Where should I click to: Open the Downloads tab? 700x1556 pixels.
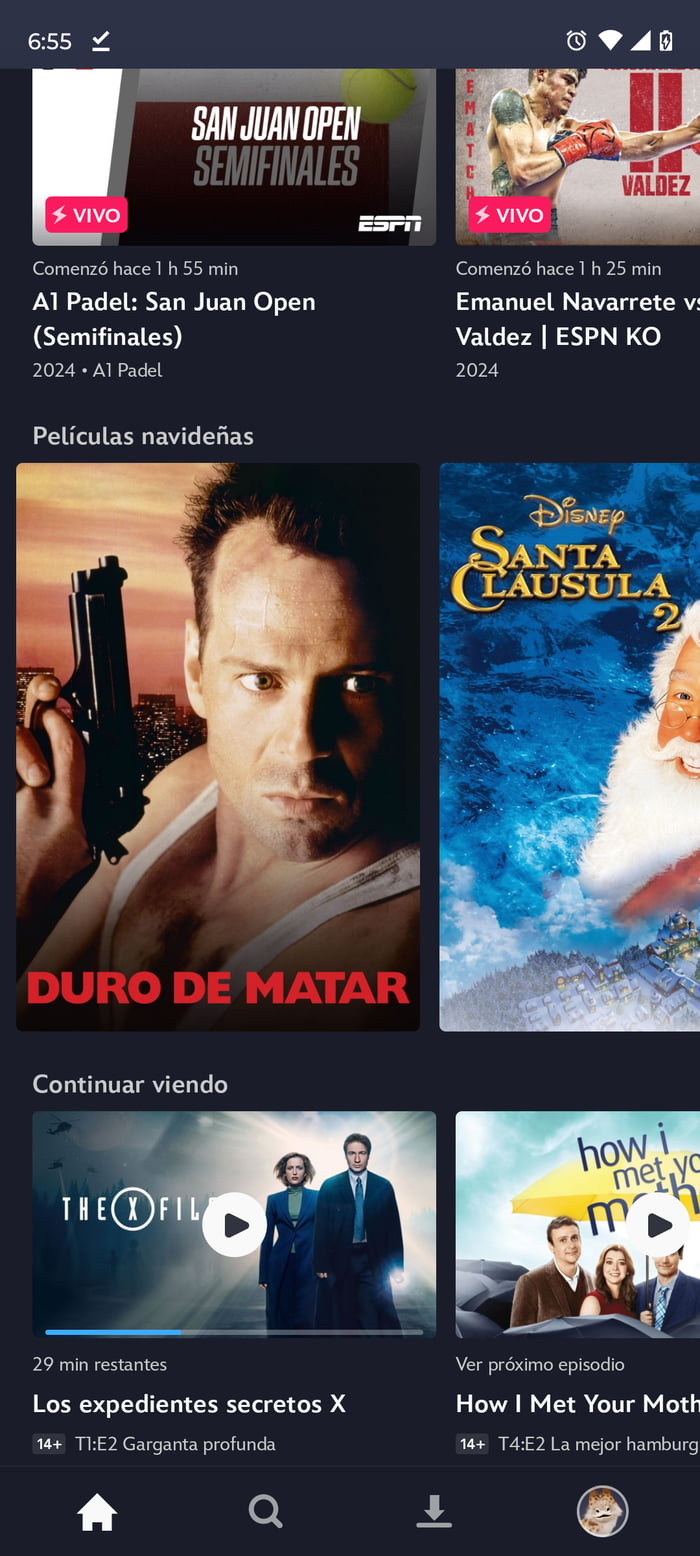[x=434, y=1511]
